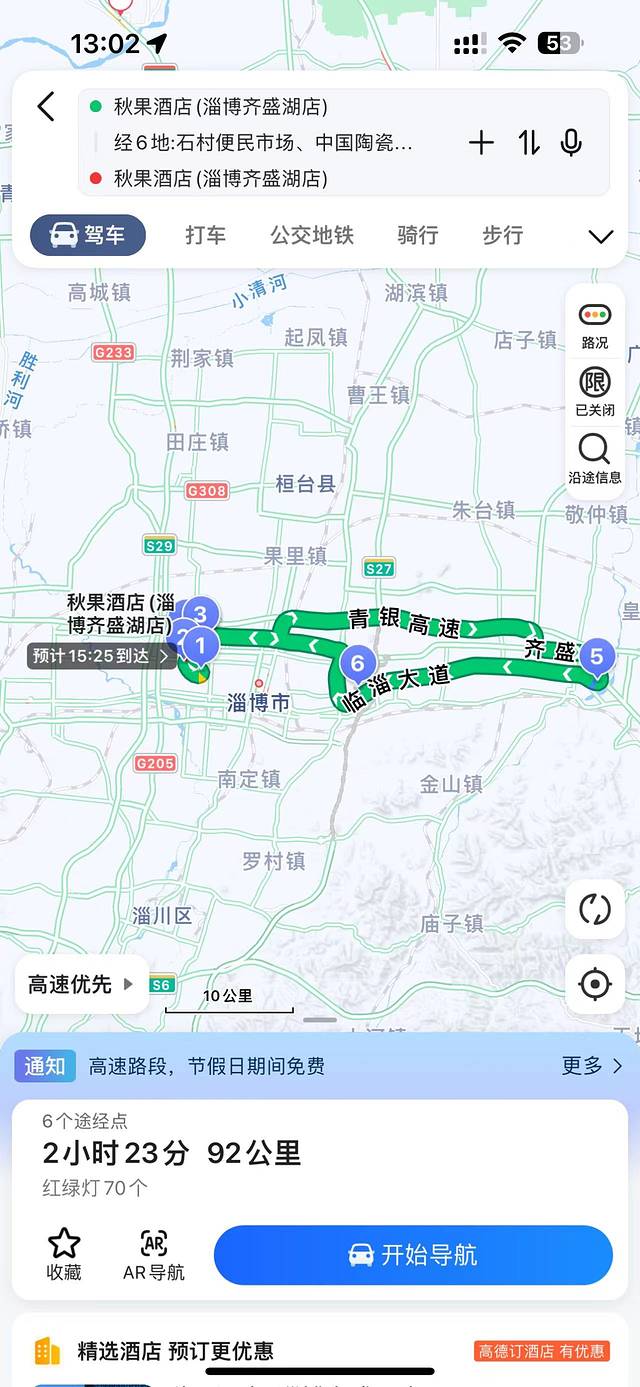Switch to 打车 travel mode
The width and height of the screenshot is (640, 1387).
pyautogui.click(x=205, y=235)
